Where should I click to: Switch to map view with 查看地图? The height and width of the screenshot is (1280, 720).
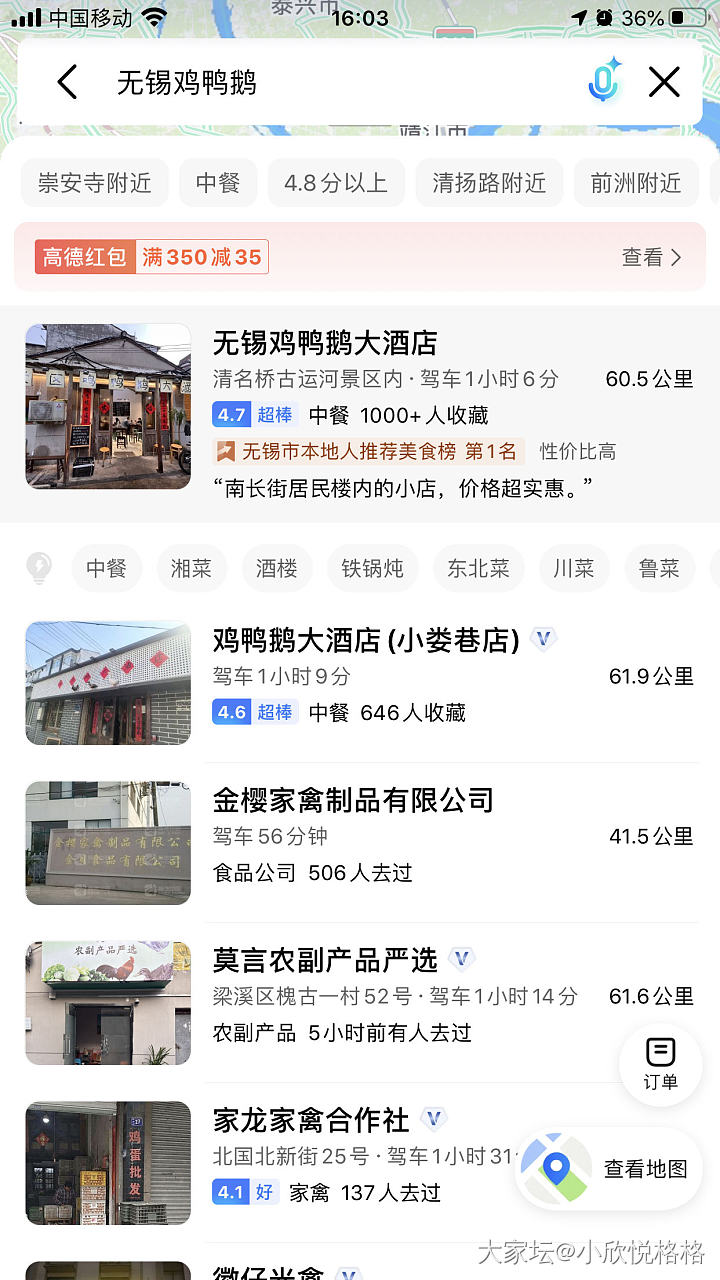click(x=610, y=1168)
